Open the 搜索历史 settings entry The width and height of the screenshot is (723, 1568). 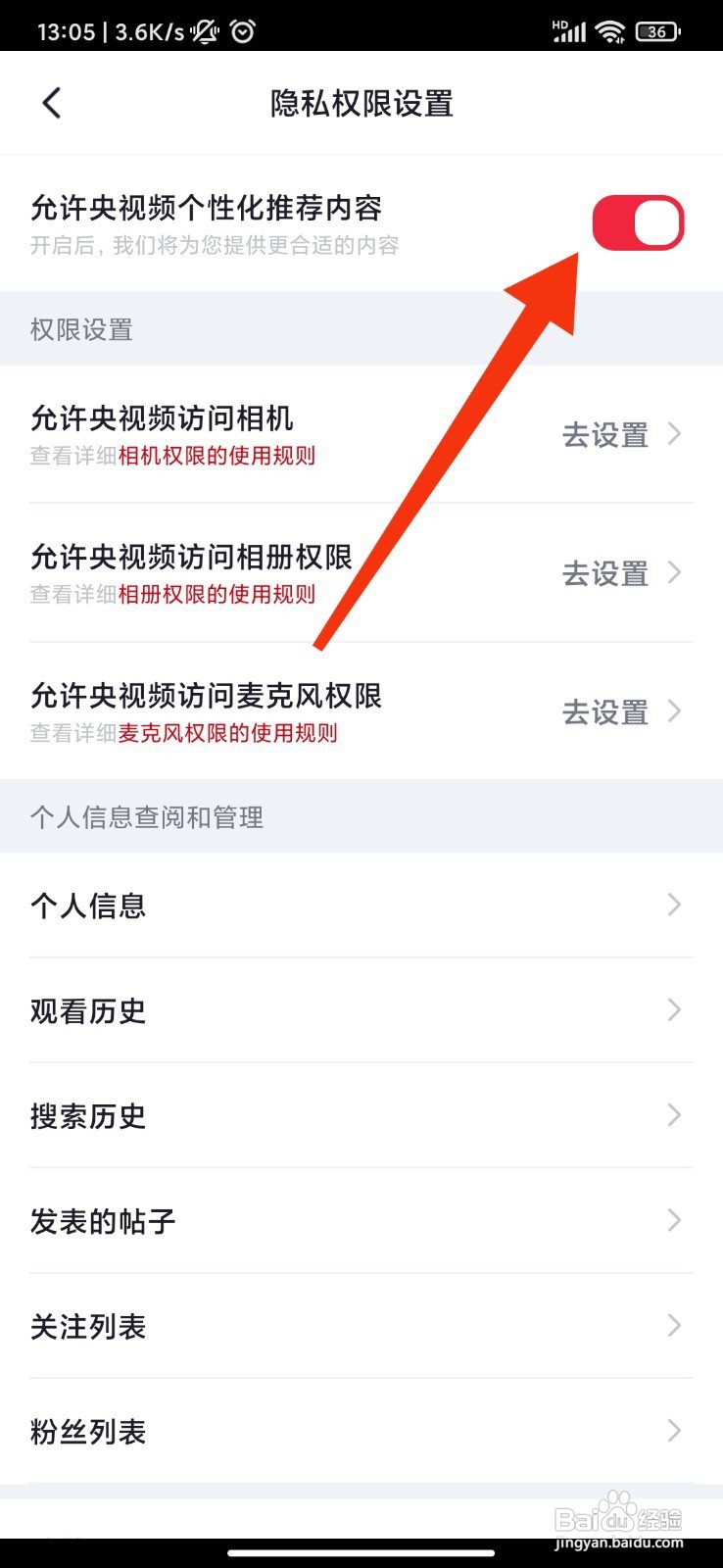coord(361,1115)
